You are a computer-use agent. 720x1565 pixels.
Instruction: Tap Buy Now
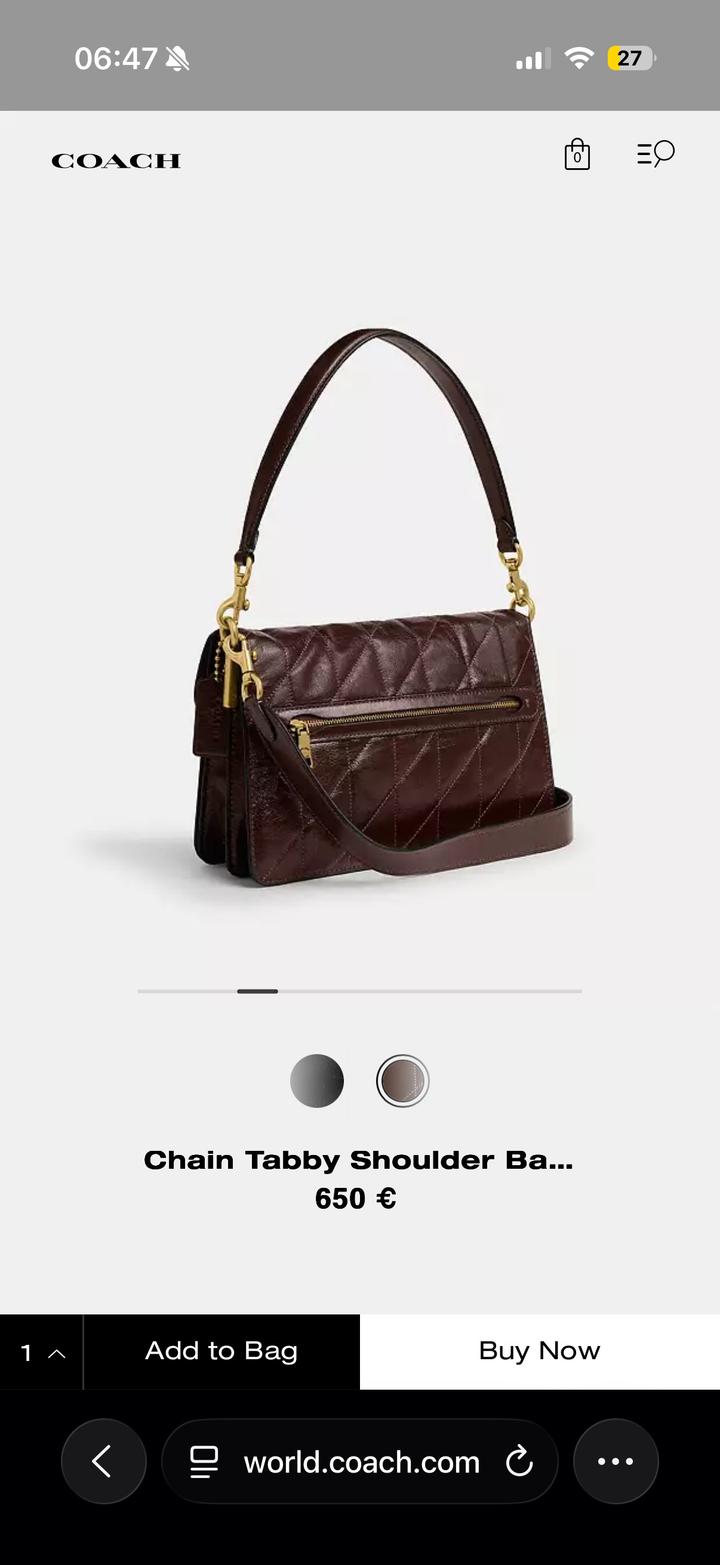pos(539,1351)
